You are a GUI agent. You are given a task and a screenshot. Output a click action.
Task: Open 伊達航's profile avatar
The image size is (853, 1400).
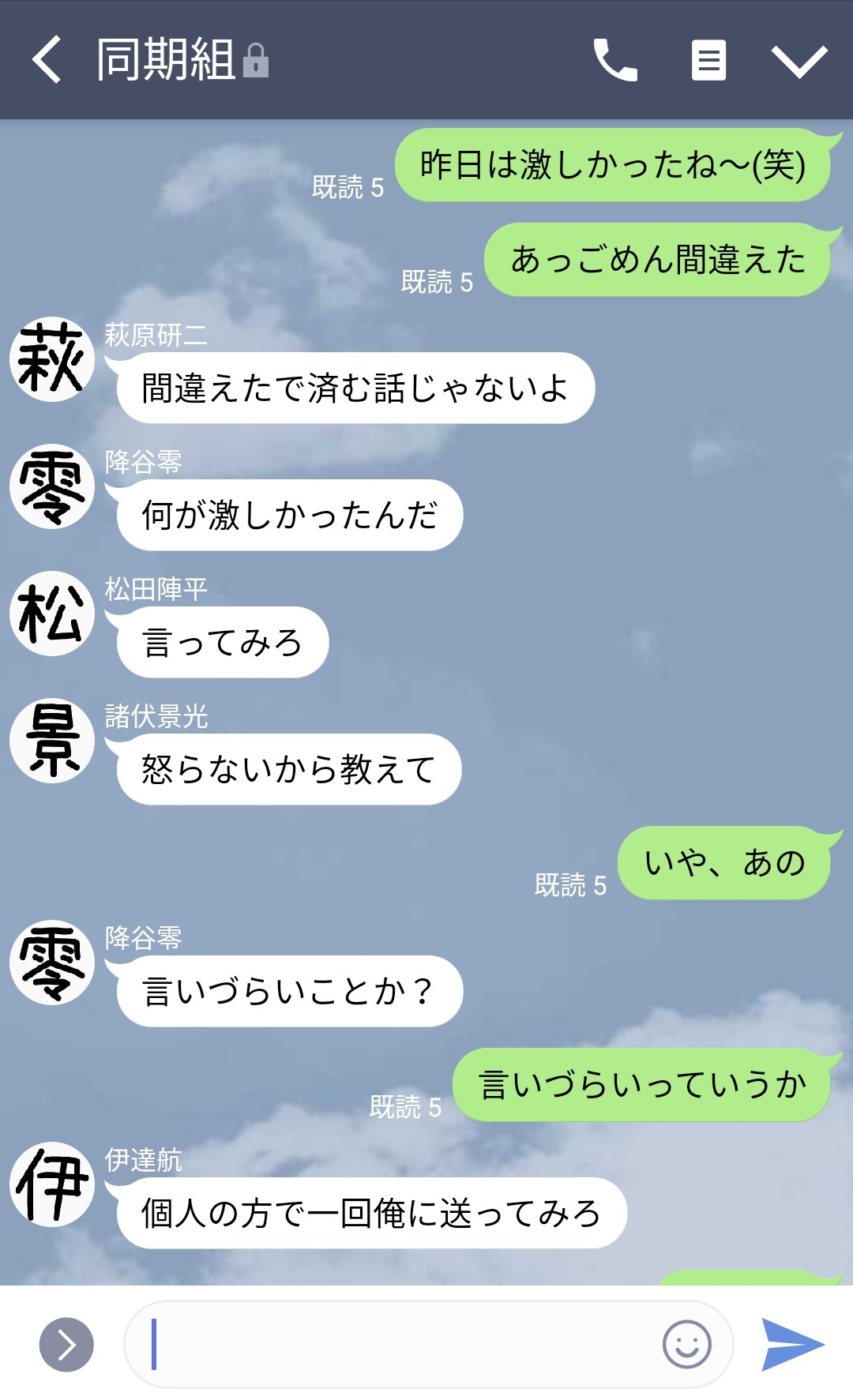52,1184
